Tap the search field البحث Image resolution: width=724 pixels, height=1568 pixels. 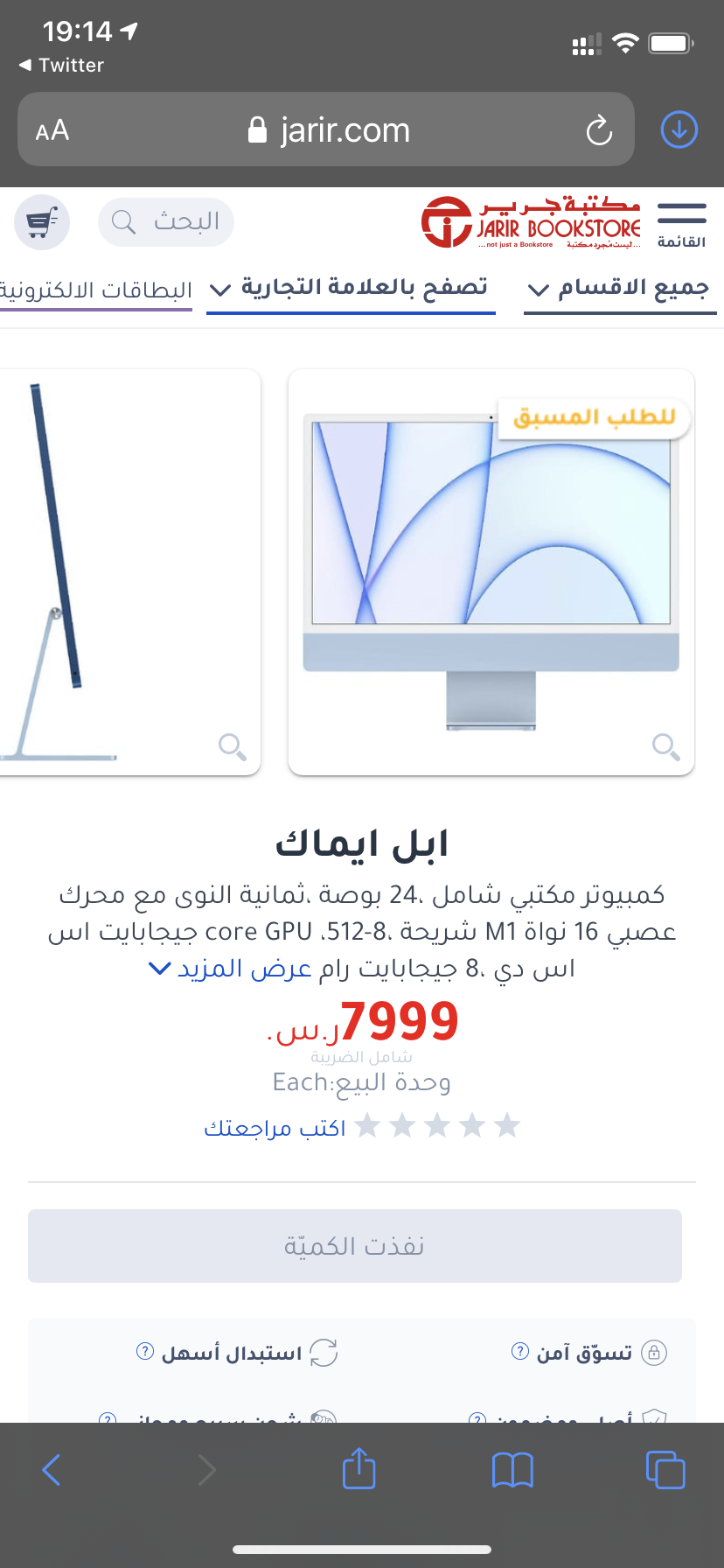[x=166, y=222]
